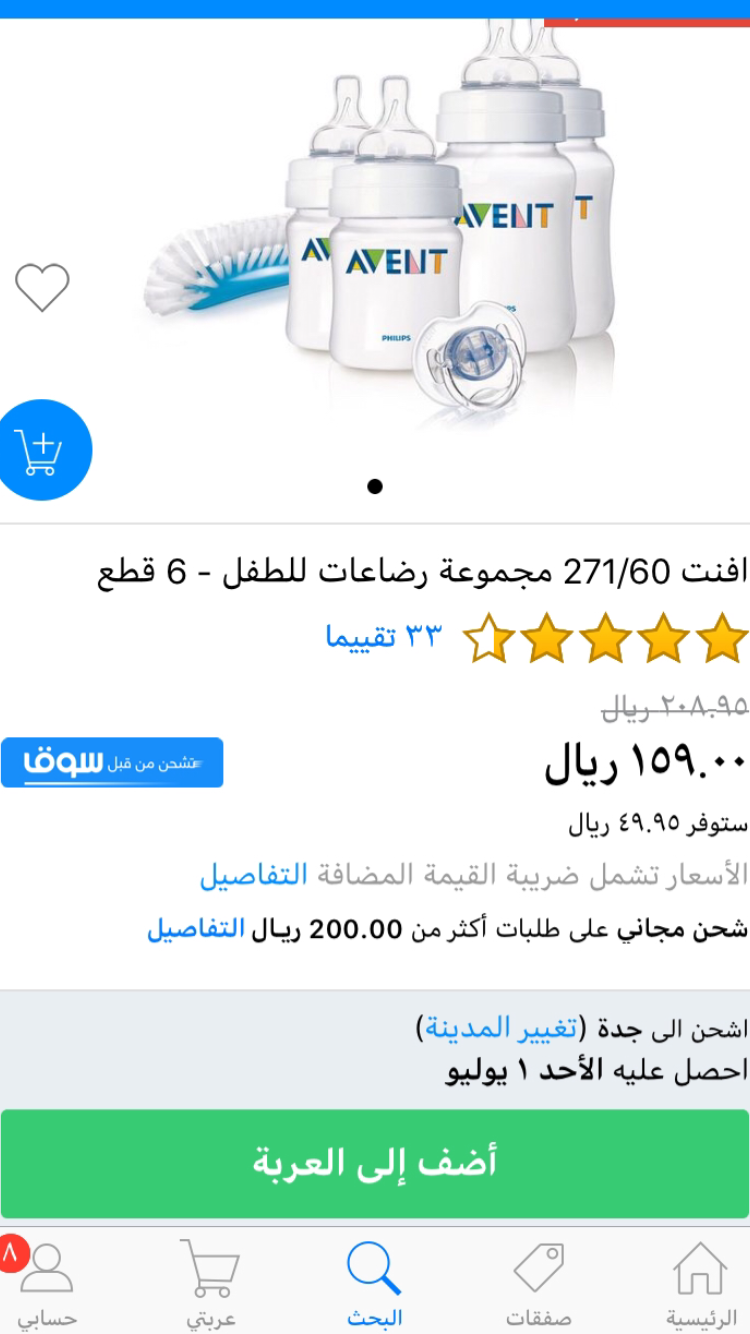Viewport: 750px width, 1334px height.
Task: Add product to wishlist with heart icon
Action: 42,287
